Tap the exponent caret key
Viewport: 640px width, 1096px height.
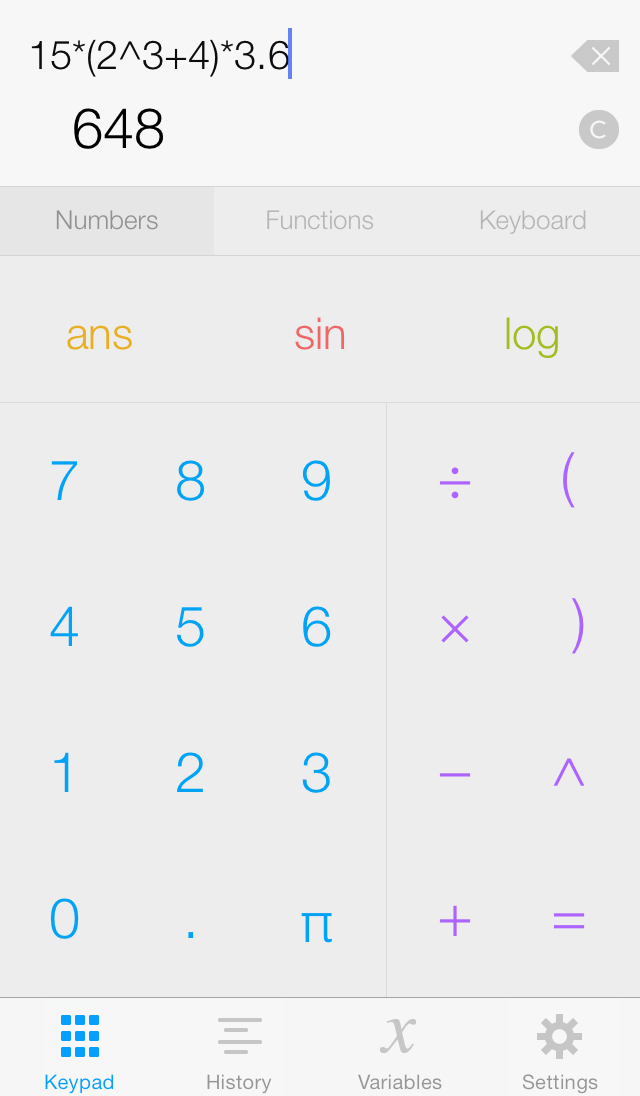(569, 773)
